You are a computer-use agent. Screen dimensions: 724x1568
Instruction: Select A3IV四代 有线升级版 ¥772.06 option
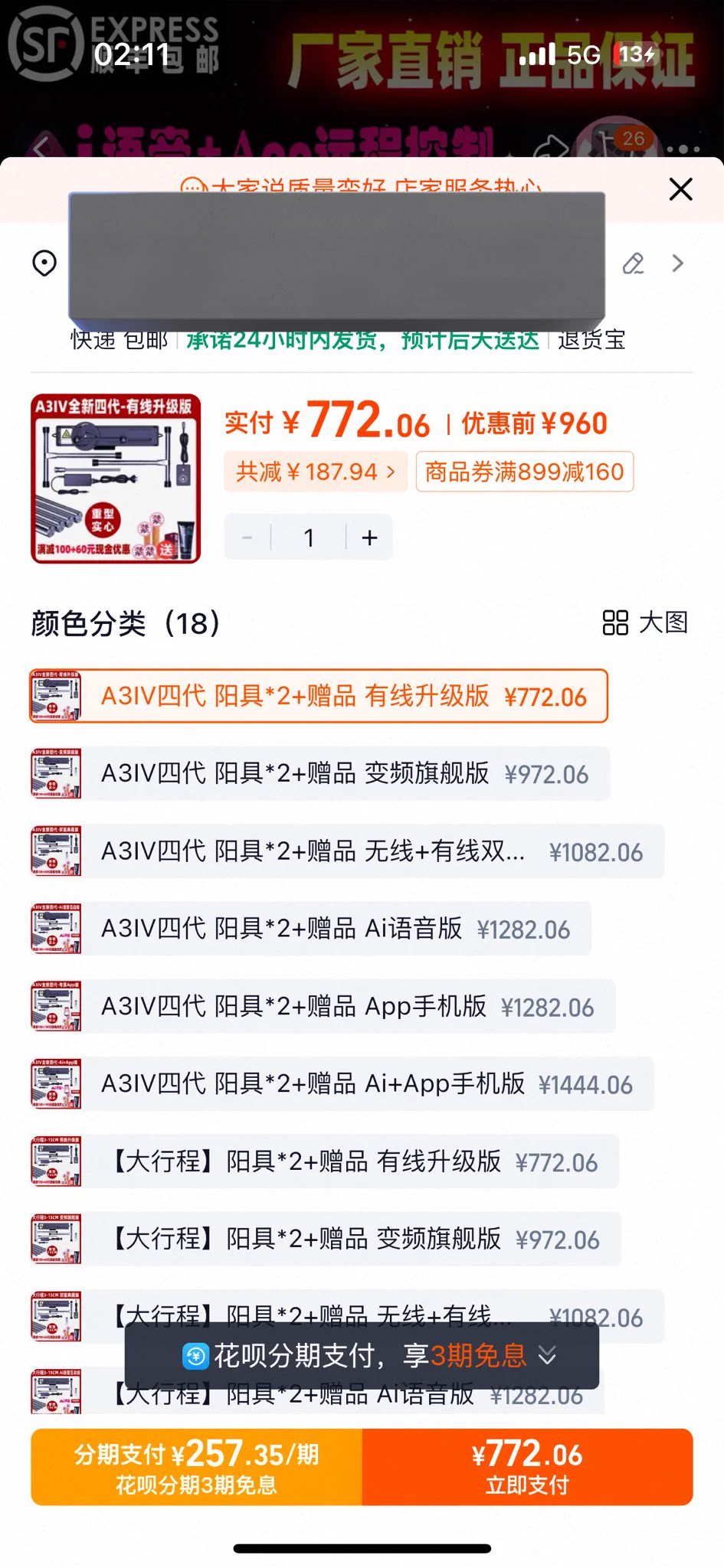coord(319,696)
